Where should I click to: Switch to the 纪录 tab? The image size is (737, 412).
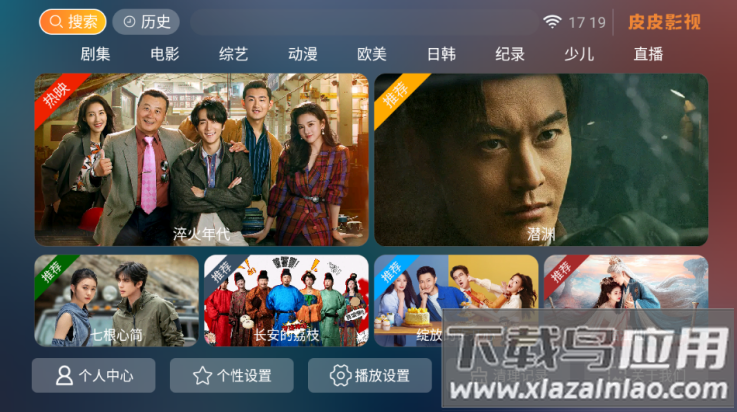510,54
